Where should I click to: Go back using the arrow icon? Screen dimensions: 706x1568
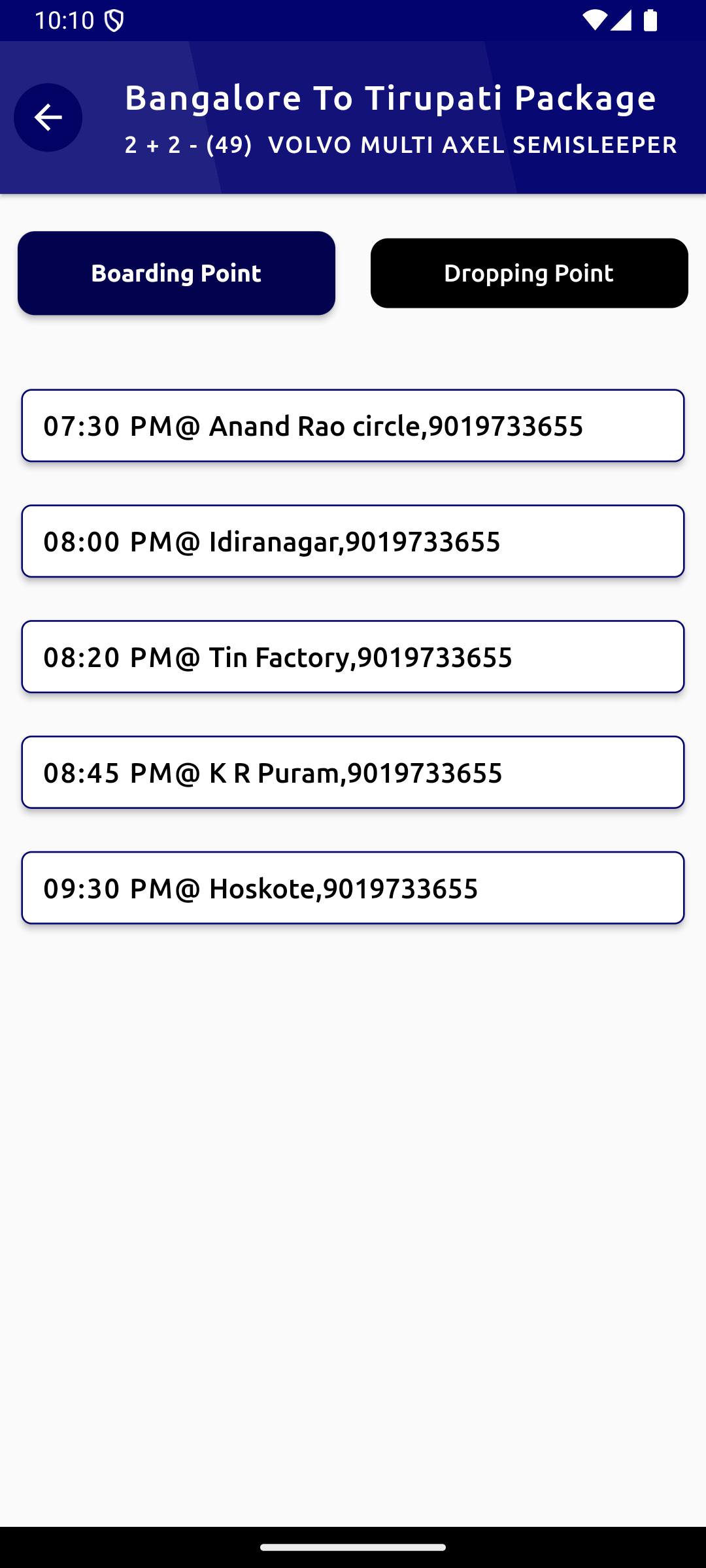pyautogui.click(x=48, y=118)
